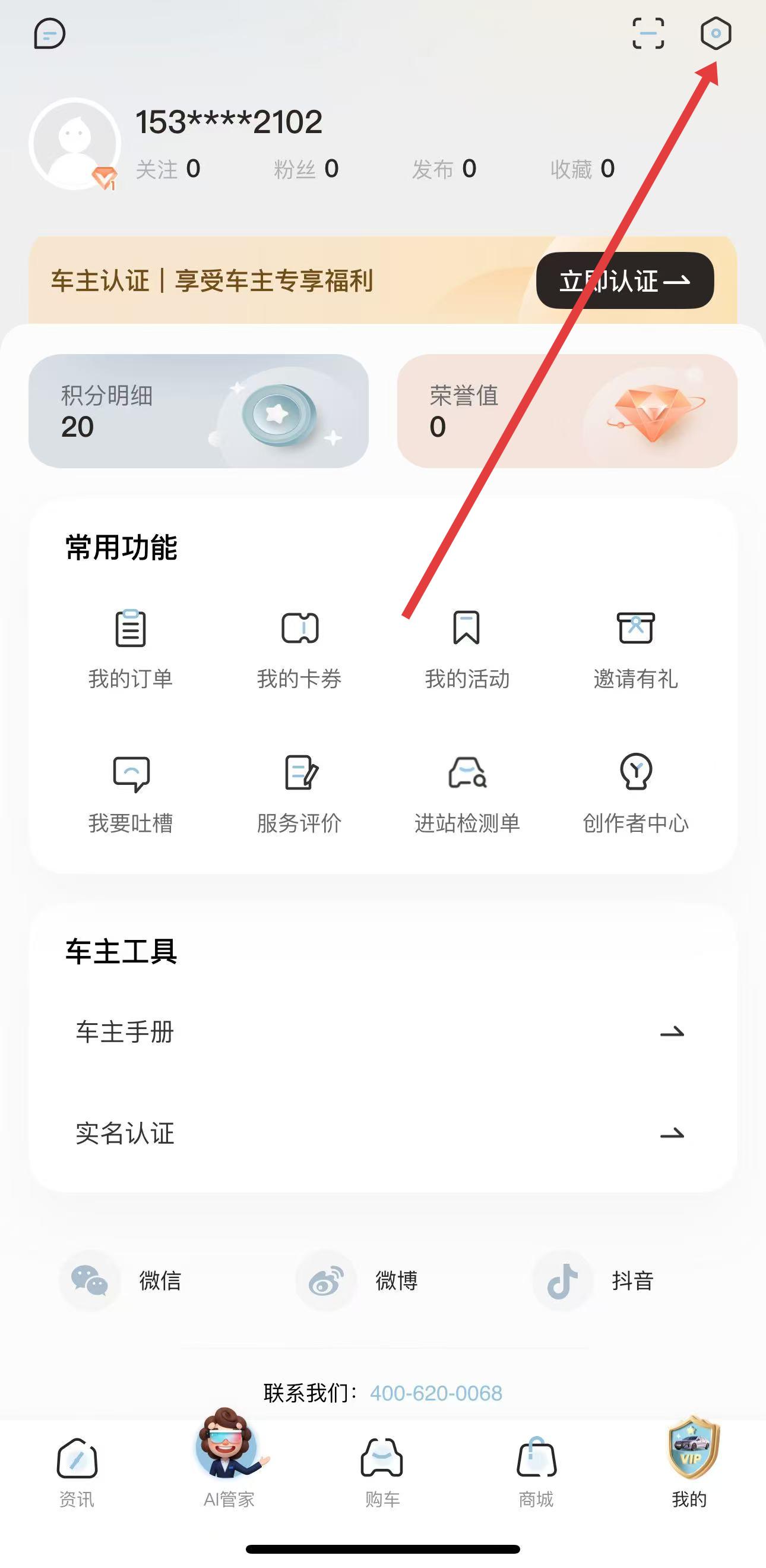
Task: Open 我的卡券 coupons
Action: pos(299,648)
